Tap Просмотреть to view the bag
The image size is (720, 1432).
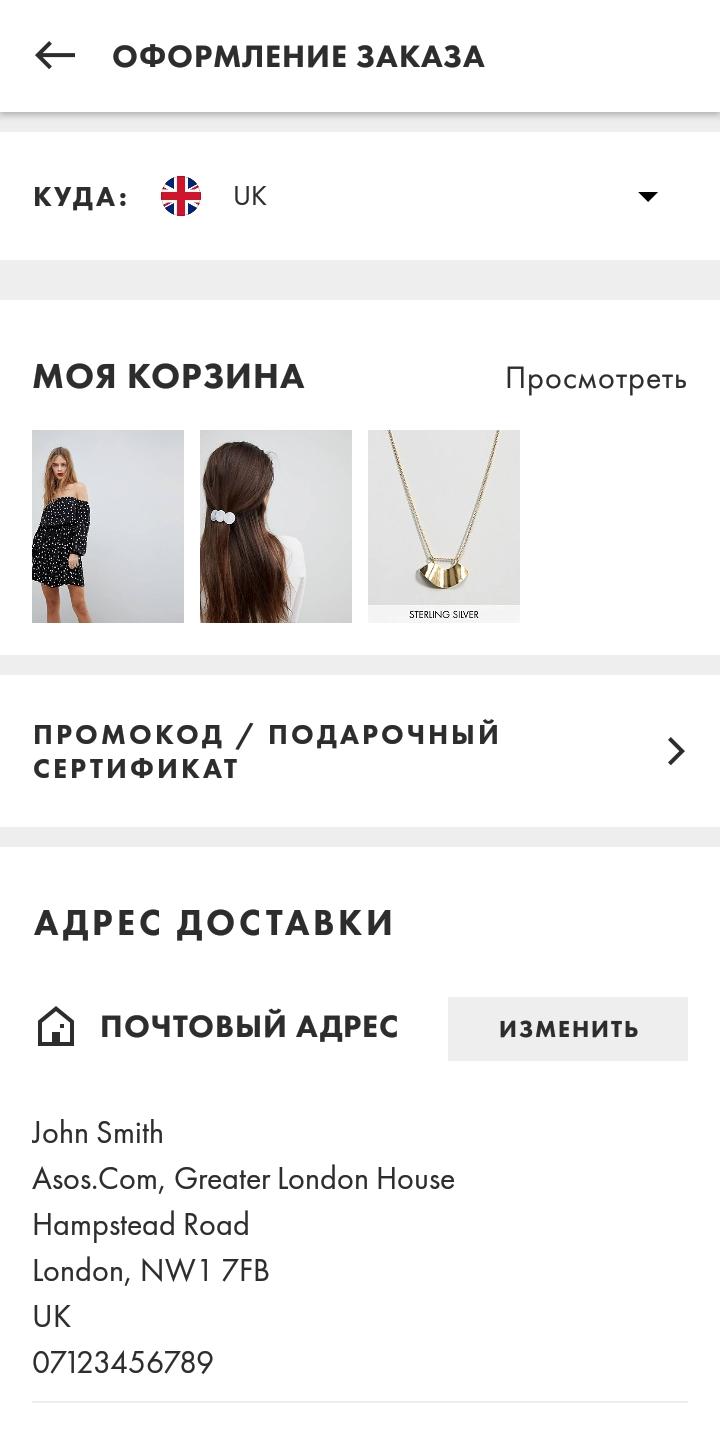[596, 379]
